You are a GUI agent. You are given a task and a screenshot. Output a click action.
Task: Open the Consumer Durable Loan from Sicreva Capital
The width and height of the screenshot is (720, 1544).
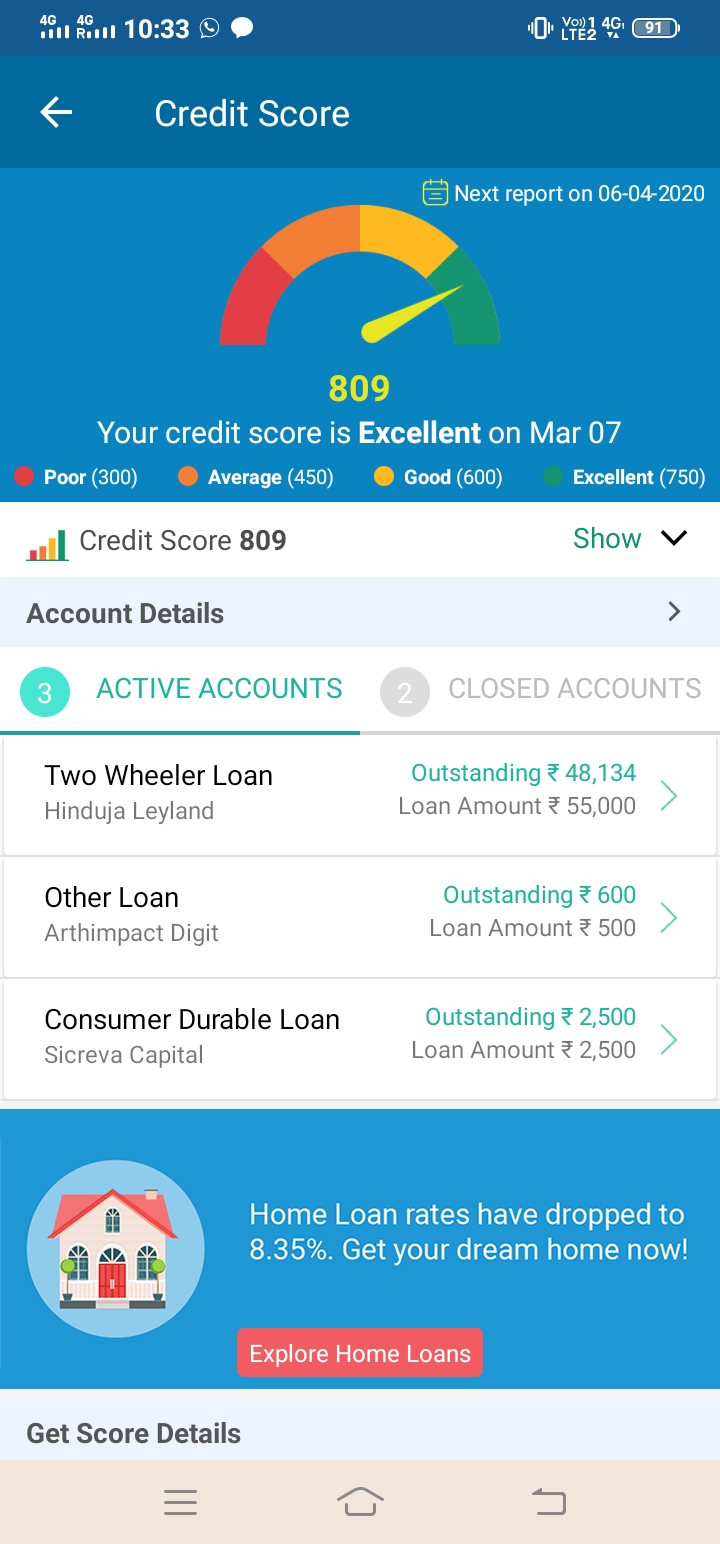[360, 1040]
